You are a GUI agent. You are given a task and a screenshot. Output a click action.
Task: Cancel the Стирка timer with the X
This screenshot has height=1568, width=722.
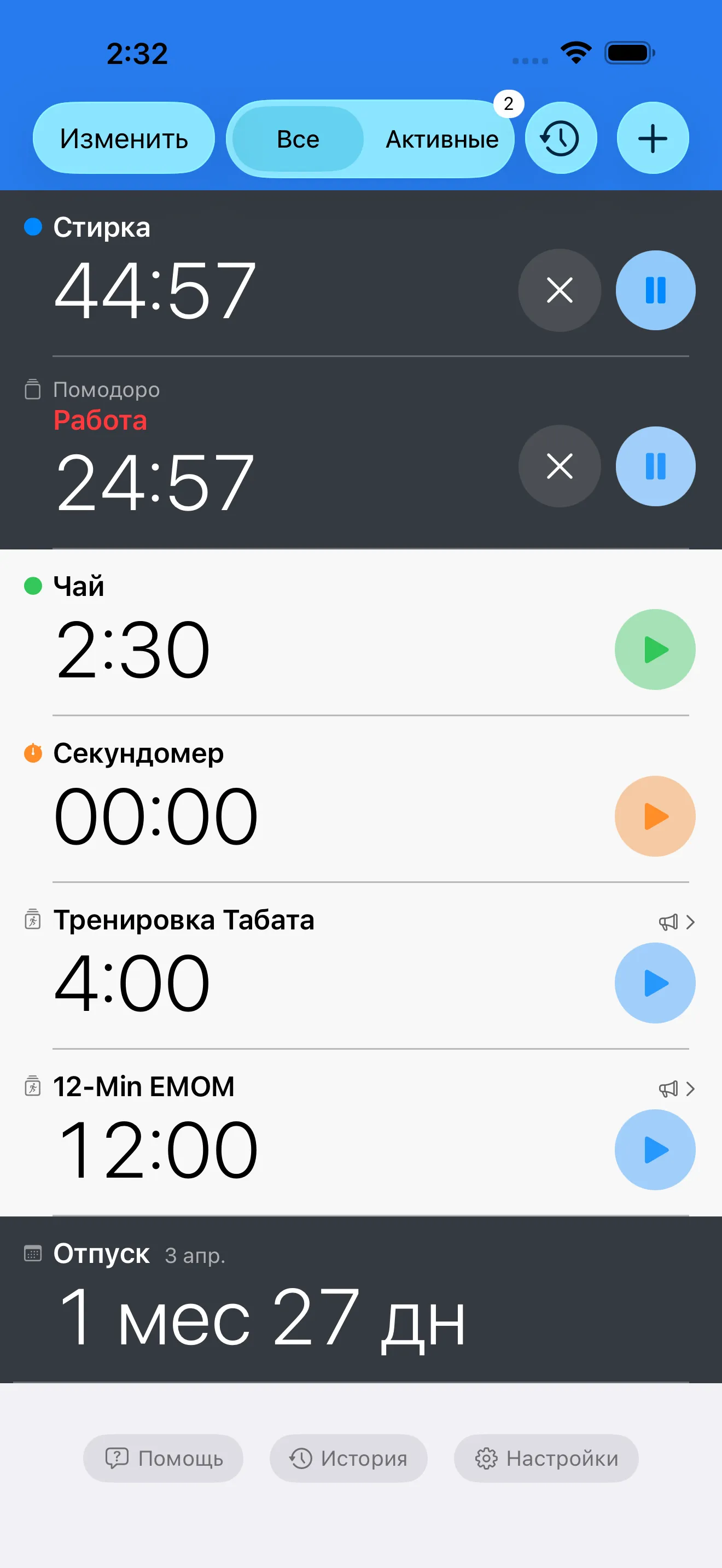(559, 290)
